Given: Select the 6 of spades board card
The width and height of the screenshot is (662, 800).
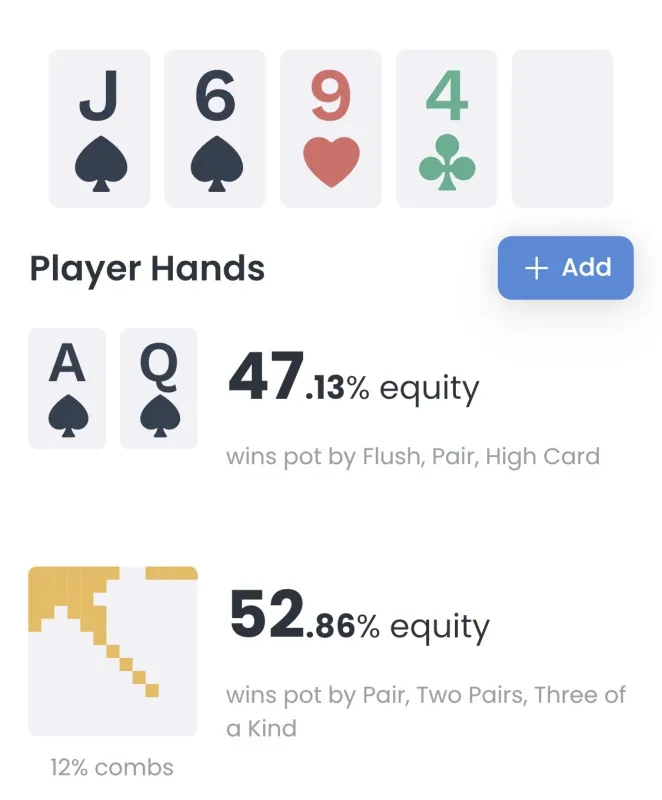Looking at the screenshot, I should (x=215, y=129).
